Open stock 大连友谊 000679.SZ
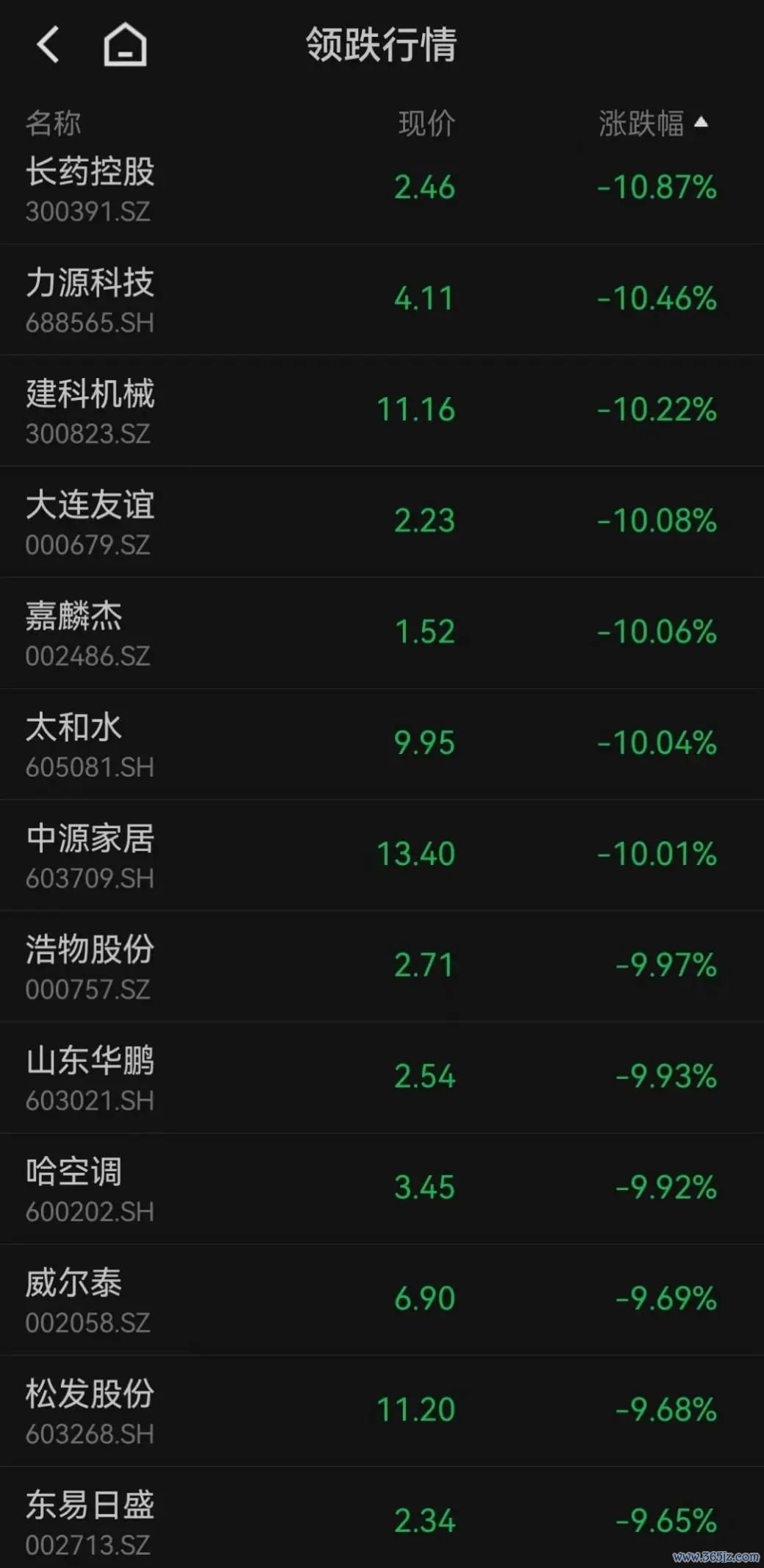The image size is (764, 1568). point(382,522)
